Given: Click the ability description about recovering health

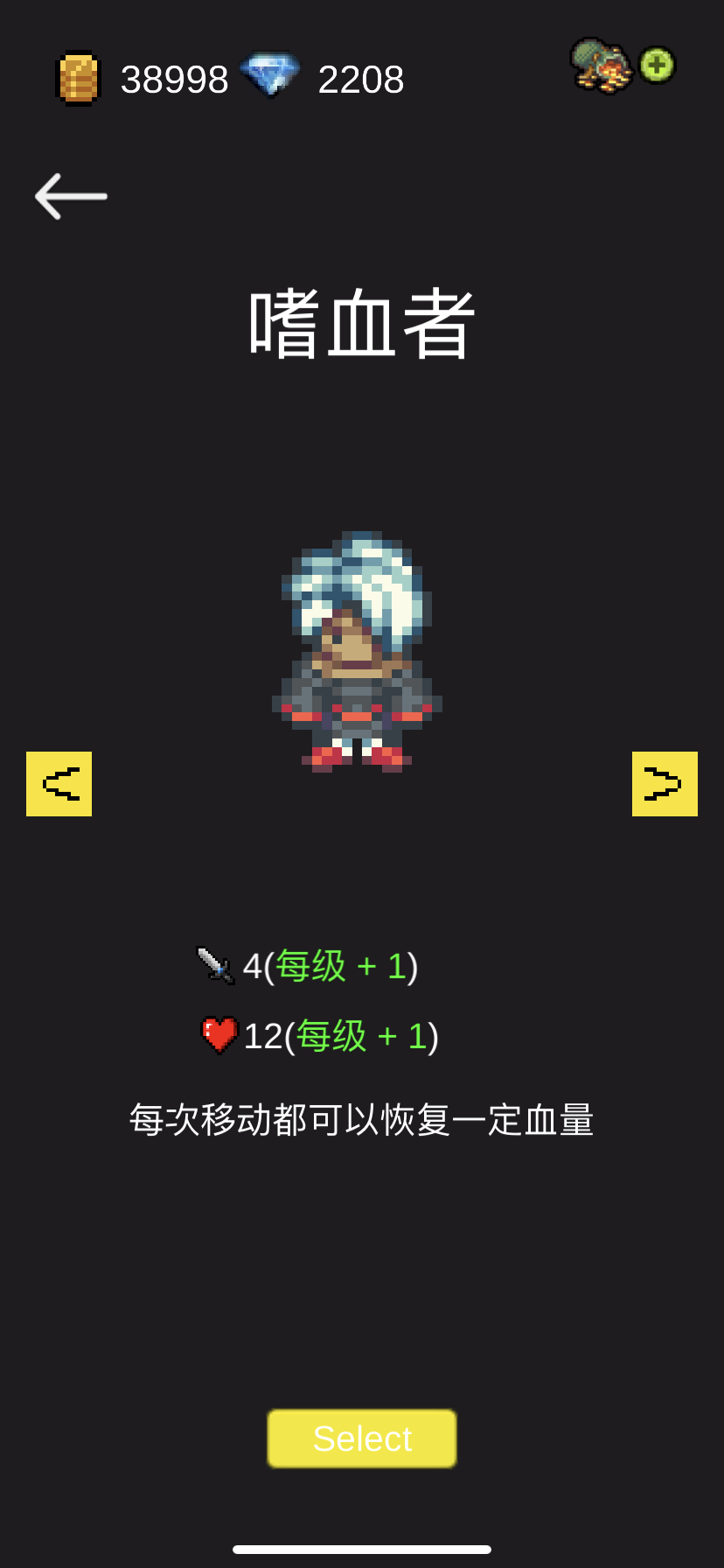Looking at the screenshot, I should tap(361, 1121).
